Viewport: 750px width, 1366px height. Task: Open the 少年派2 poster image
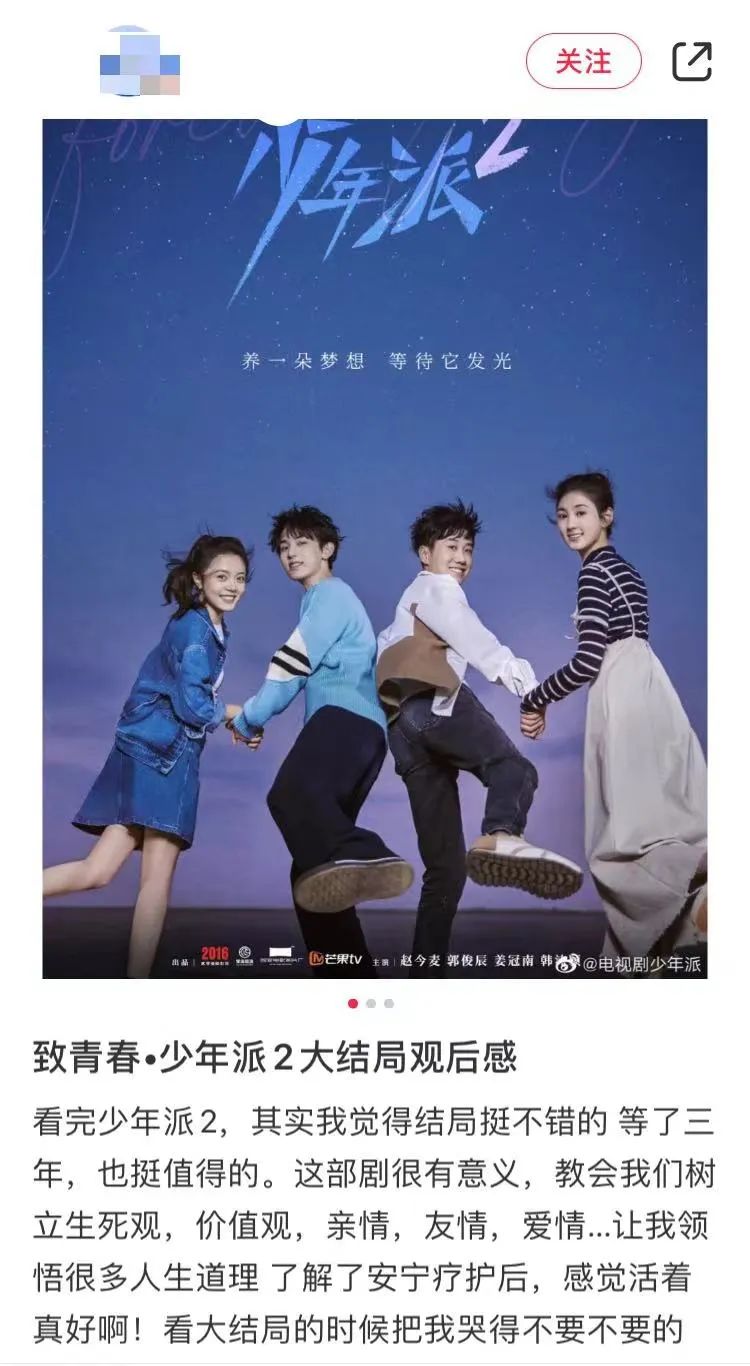point(375,548)
